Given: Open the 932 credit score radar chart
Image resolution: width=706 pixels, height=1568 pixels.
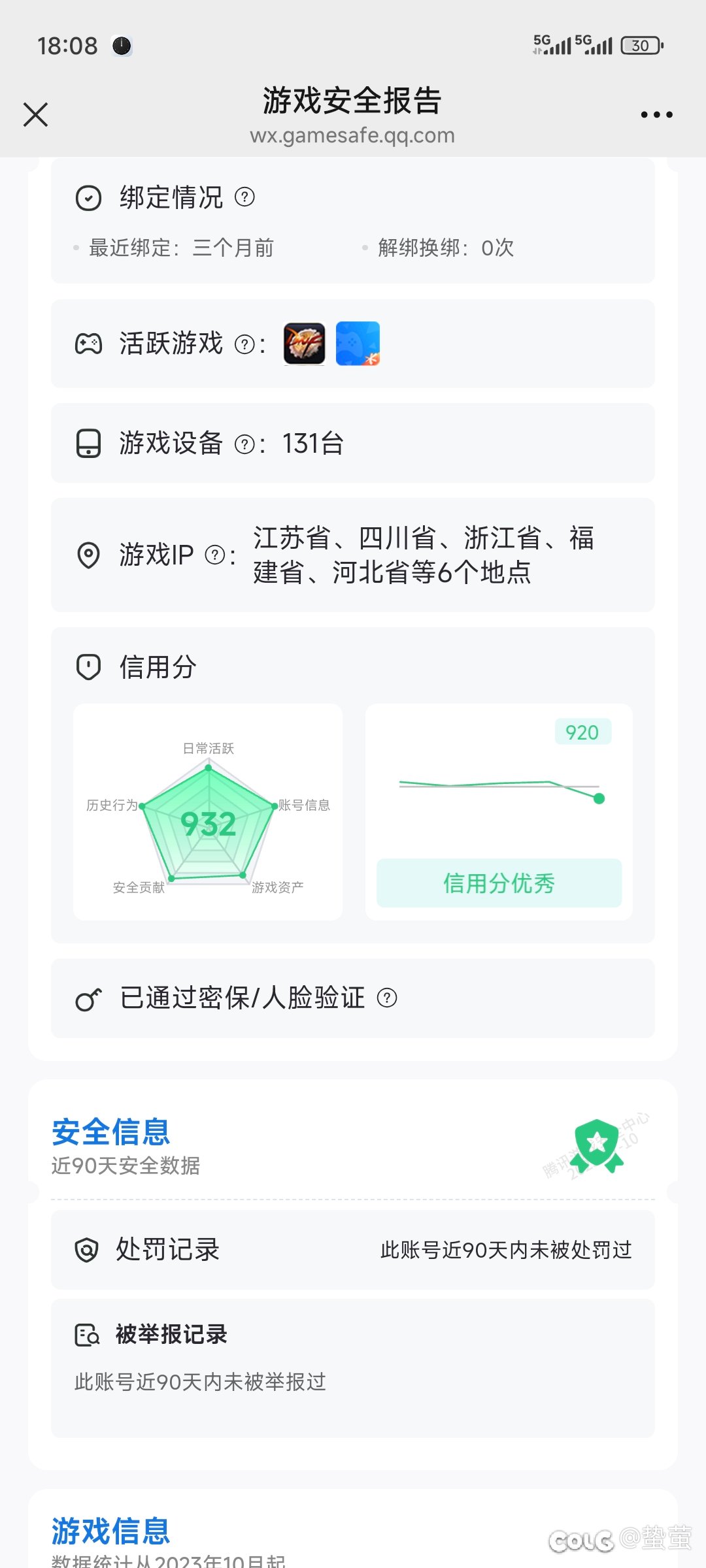Looking at the screenshot, I should click(208, 823).
